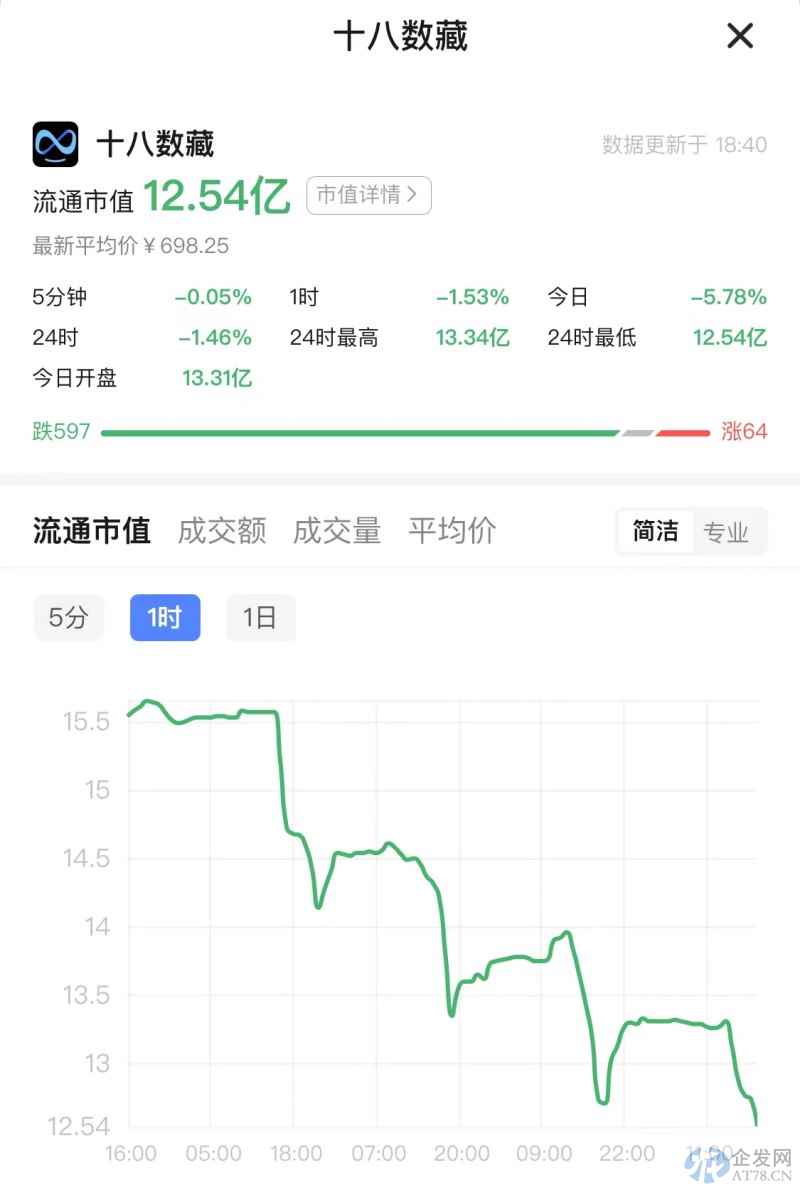Switch to the 成交额 tab
The width and height of the screenshot is (800, 1202).
[x=222, y=530]
